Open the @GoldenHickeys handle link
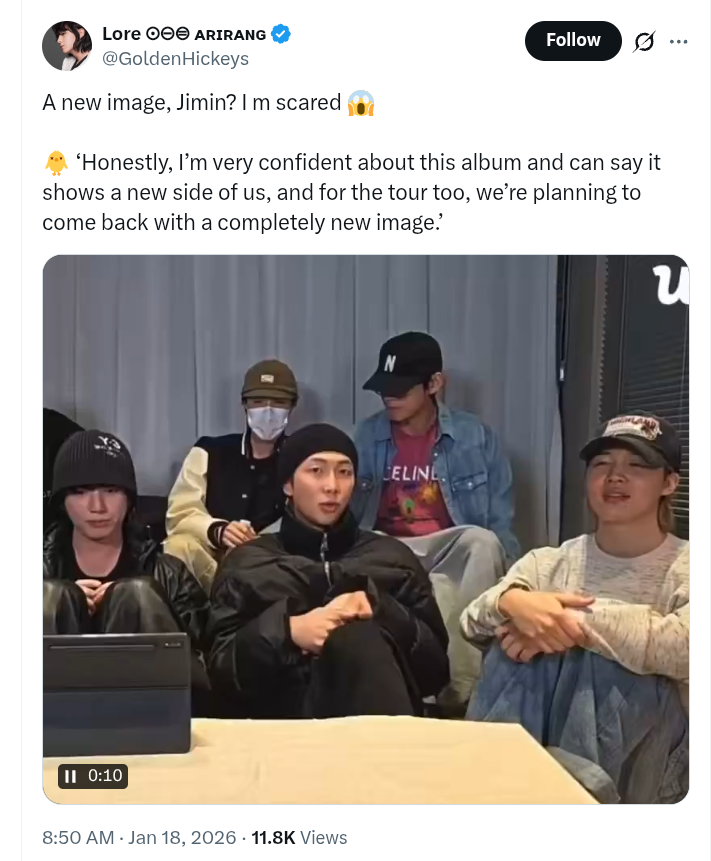Image resolution: width=711 pixels, height=861 pixels. (x=176, y=59)
